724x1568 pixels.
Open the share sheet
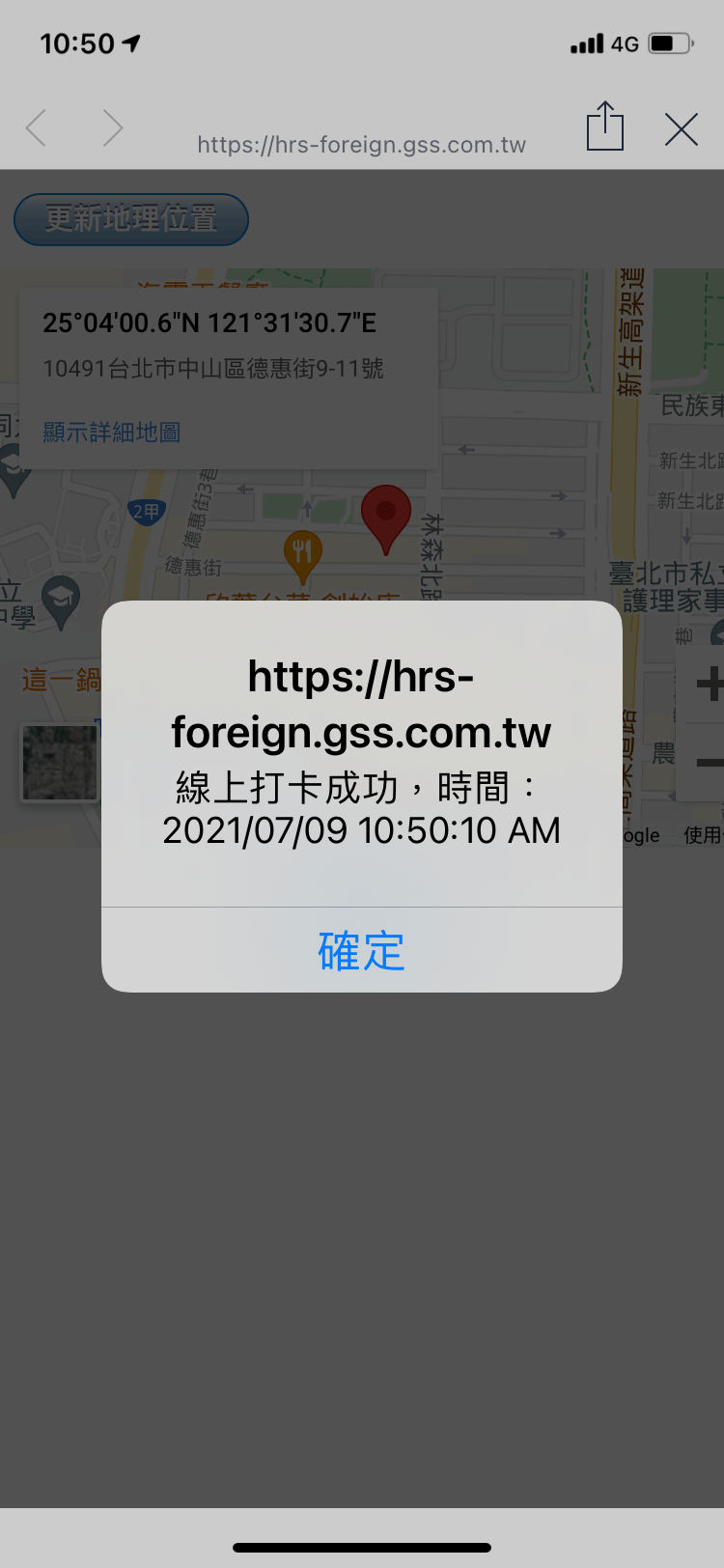(605, 127)
